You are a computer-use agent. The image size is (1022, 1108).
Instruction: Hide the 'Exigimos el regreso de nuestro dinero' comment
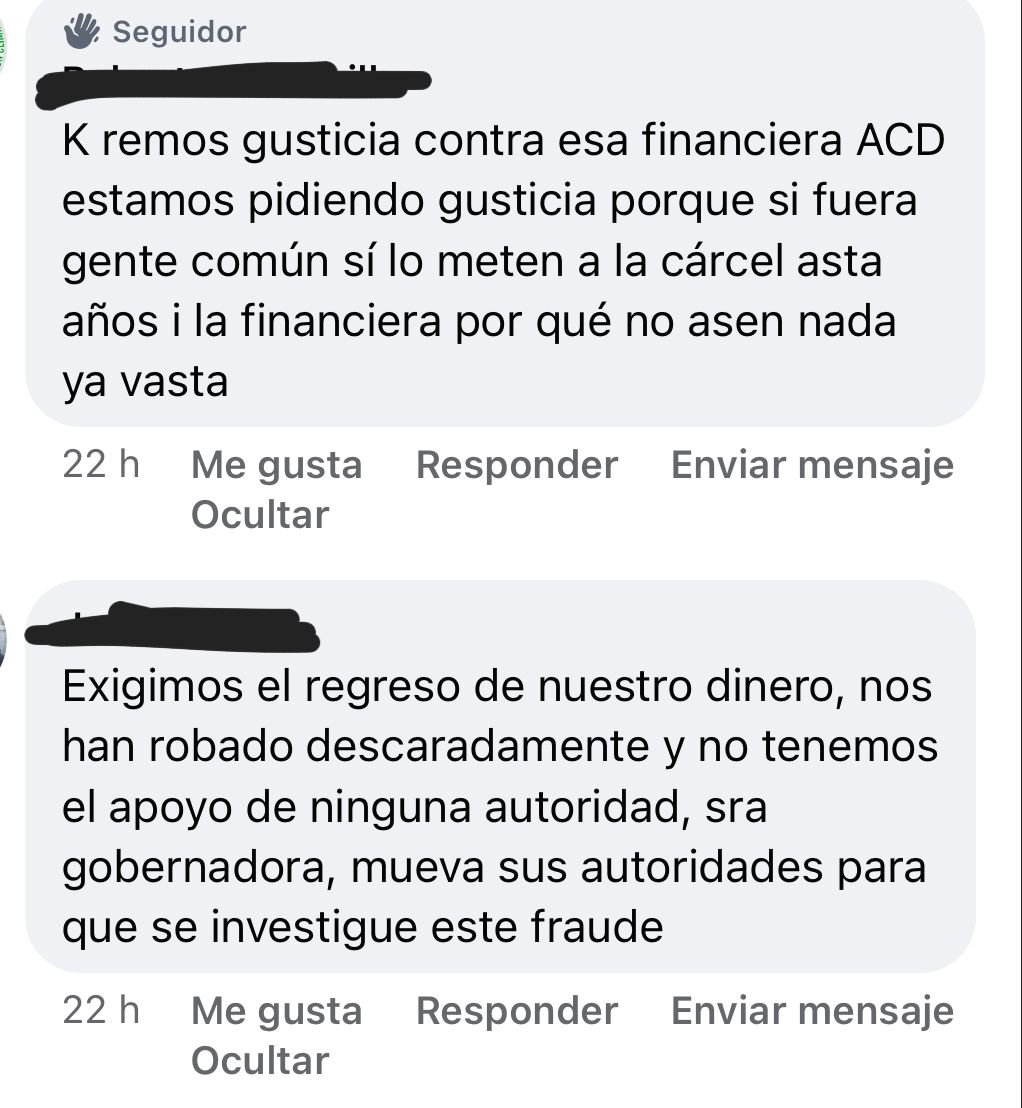pyautogui.click(x=259, y=1061)
